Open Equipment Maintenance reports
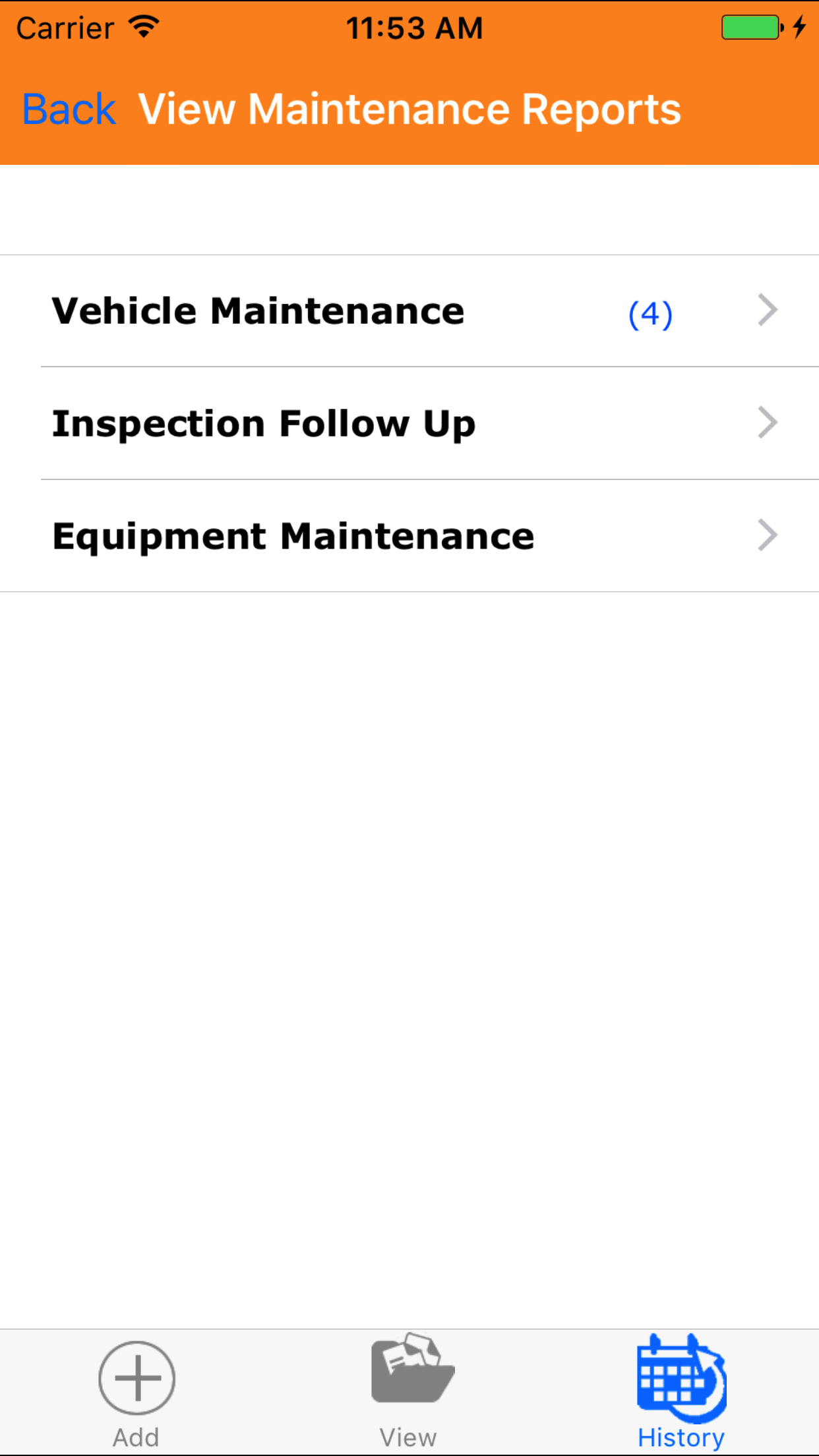This screenshot has height=1456, width=819. (x=409, y=536)
